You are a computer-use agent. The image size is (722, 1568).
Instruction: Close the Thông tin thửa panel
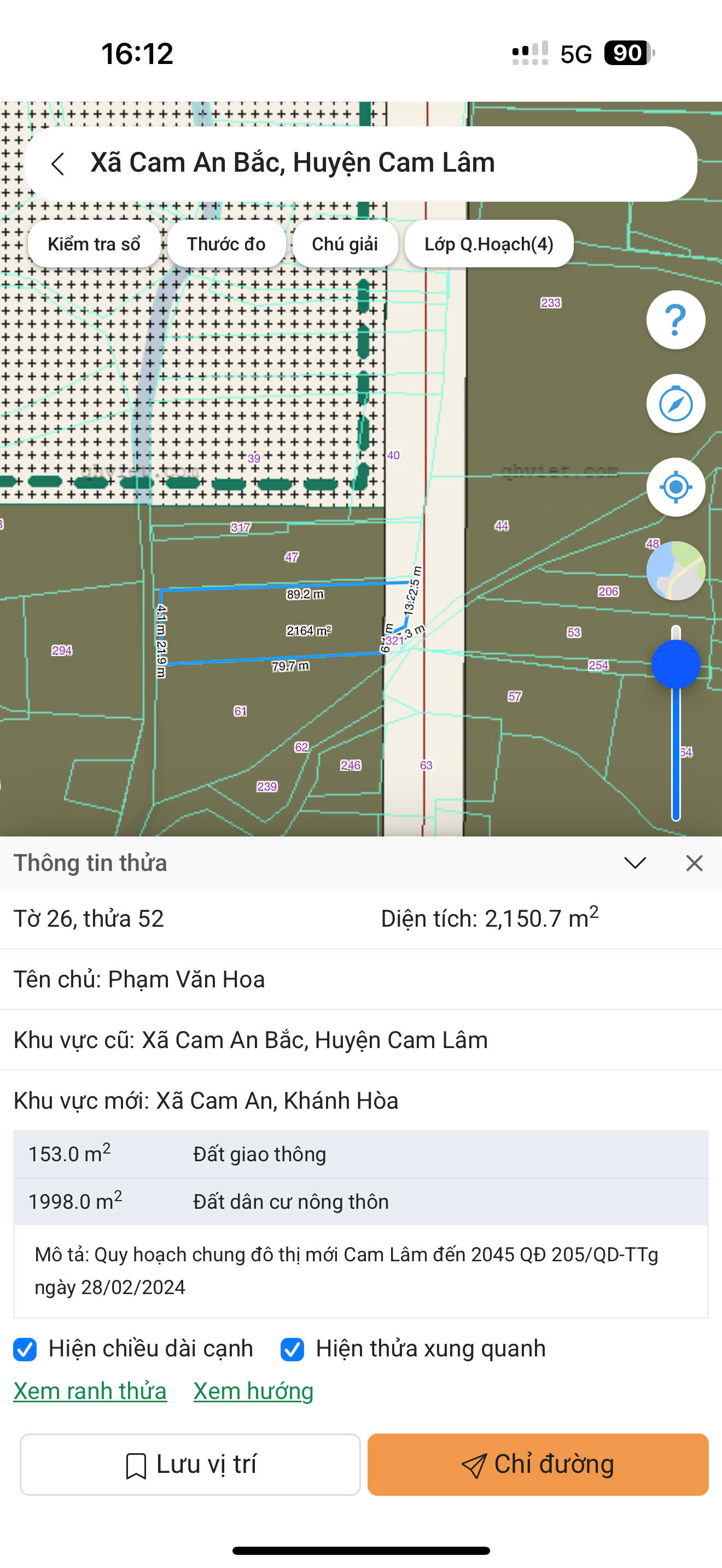694,863
